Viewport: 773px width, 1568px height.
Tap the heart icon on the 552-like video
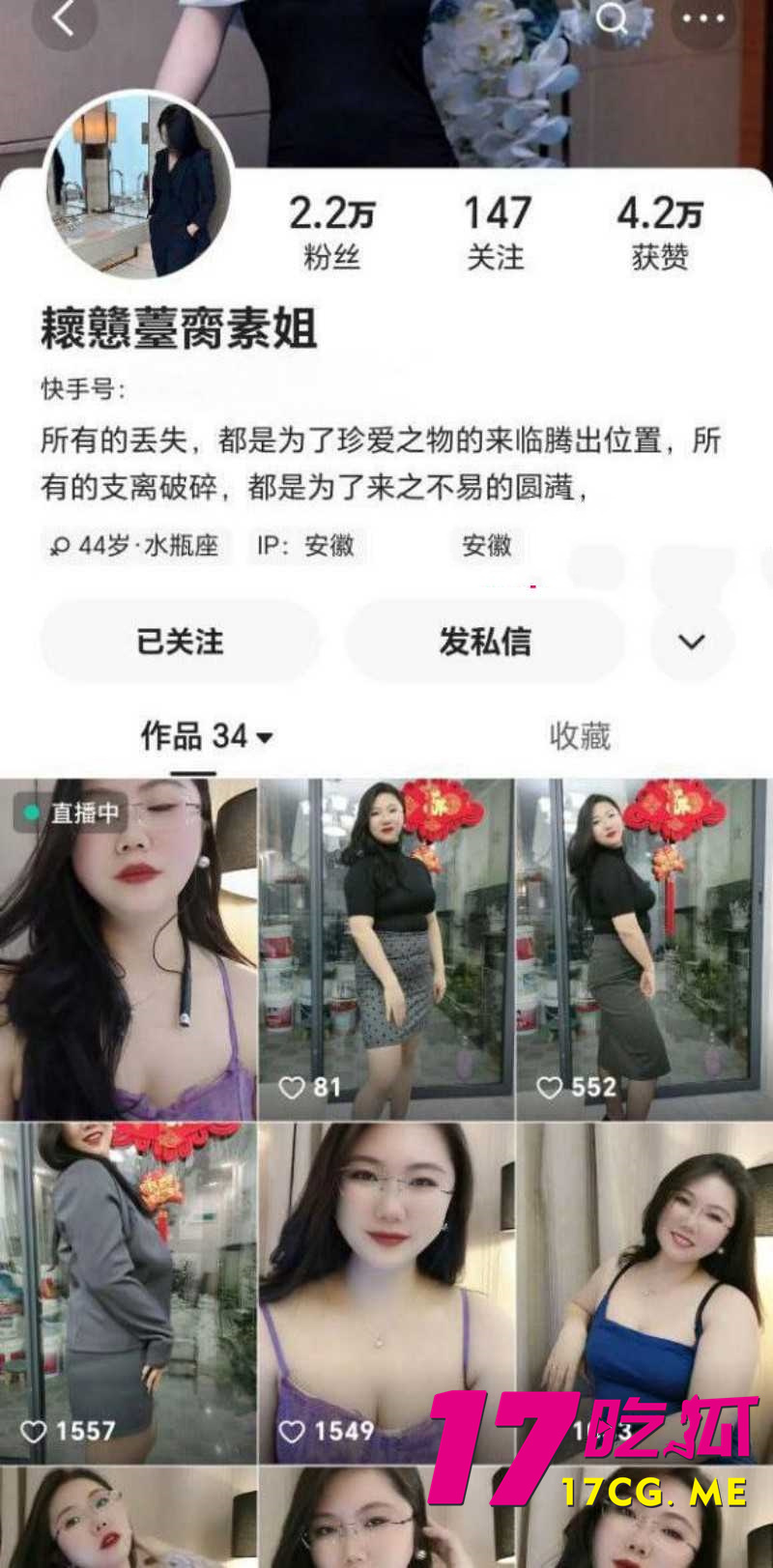click(551, 1087)
